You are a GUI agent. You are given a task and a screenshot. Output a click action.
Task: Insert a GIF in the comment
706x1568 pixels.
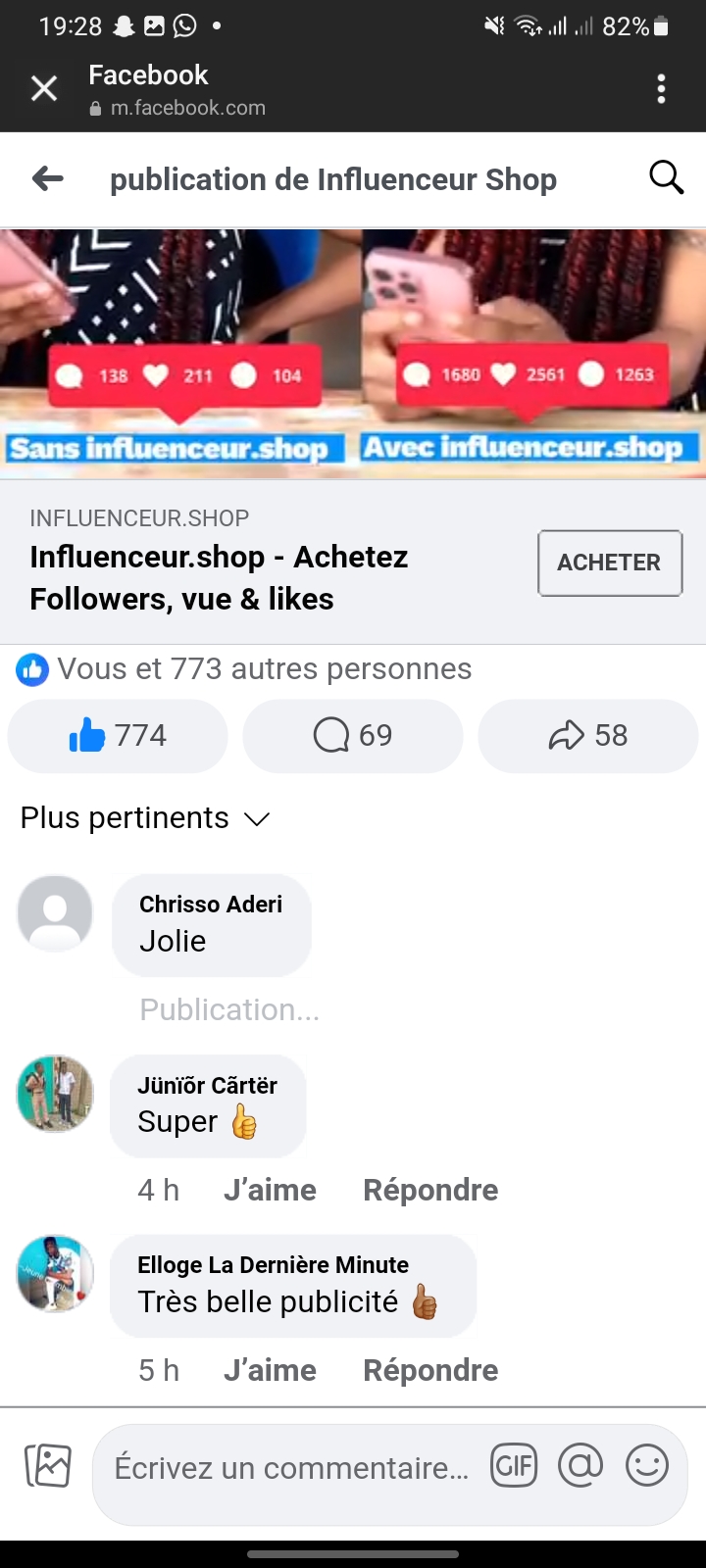click(x=514, y=1466)
